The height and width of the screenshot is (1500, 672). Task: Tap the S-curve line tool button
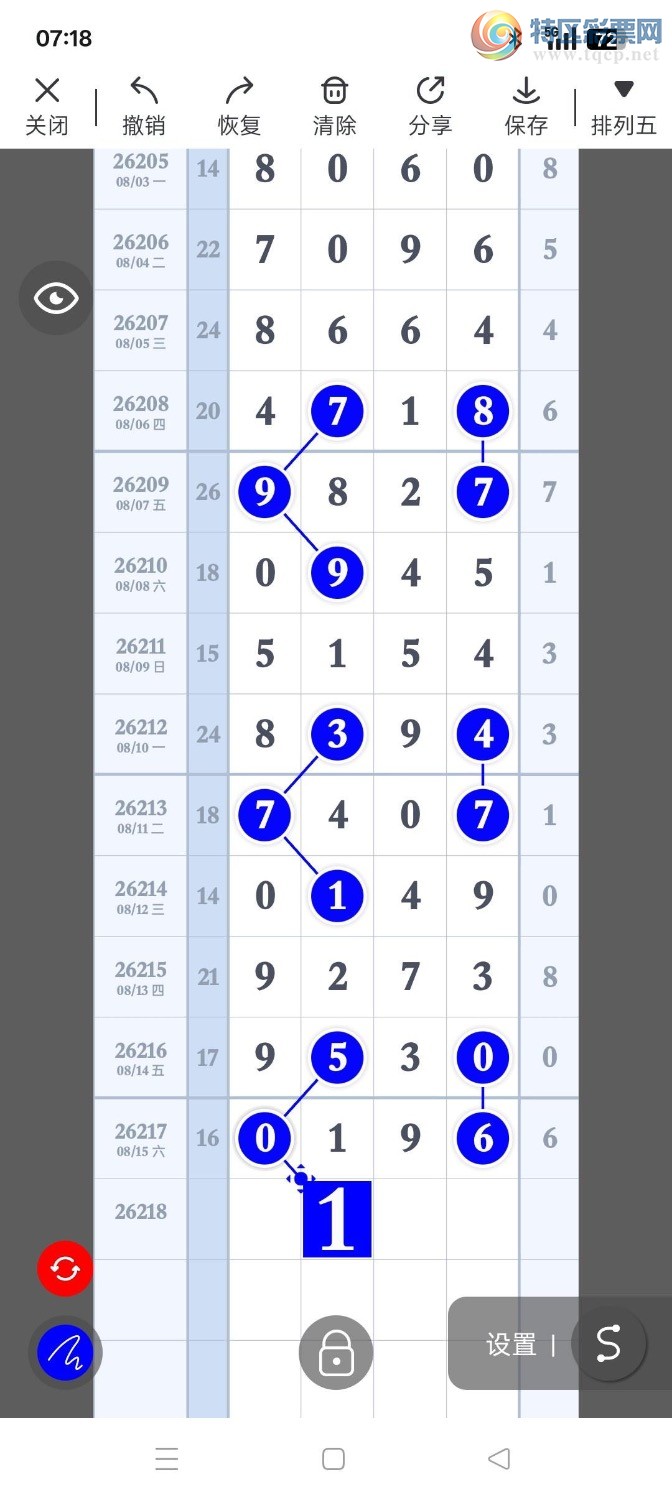[x=609, y=1345]
